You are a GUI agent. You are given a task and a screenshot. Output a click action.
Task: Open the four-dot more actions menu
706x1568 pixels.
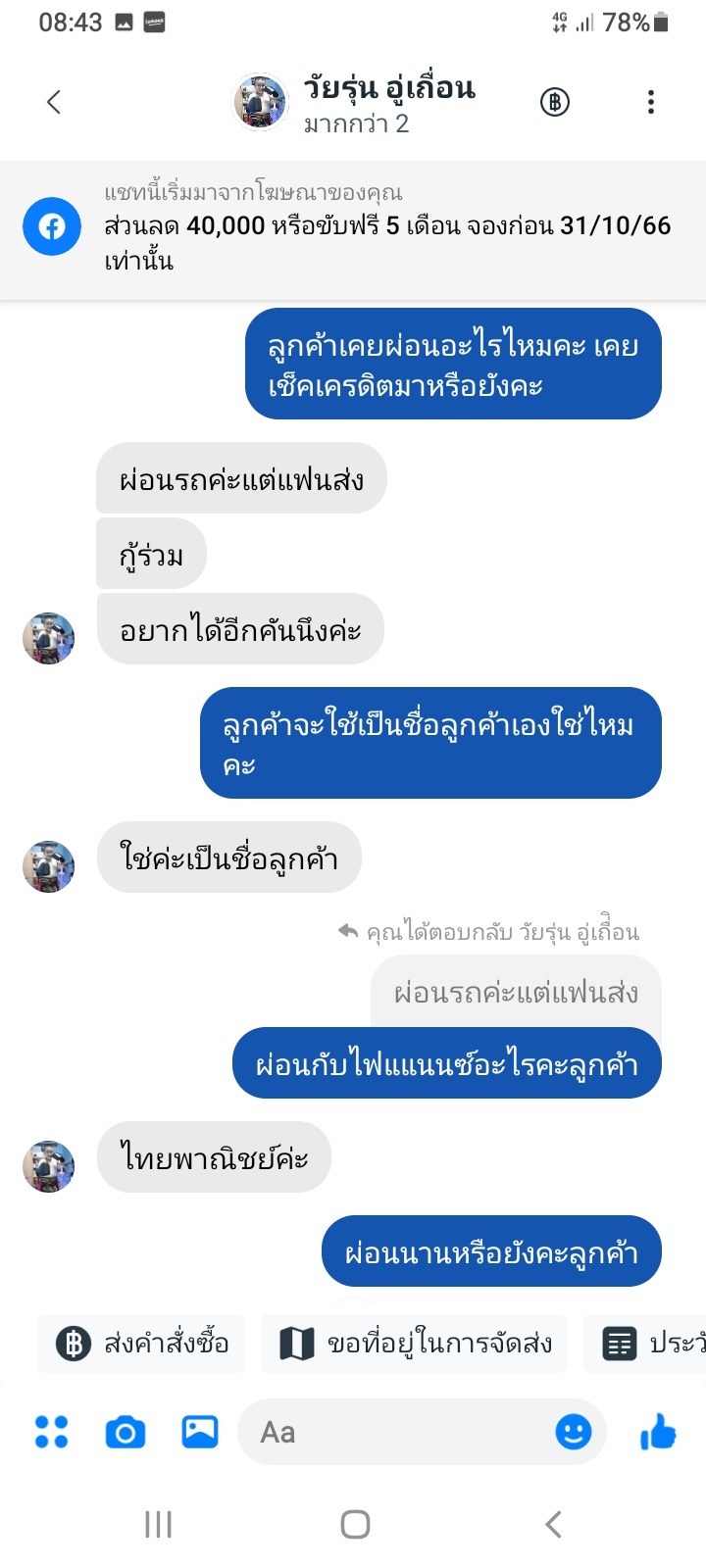click(51, 1432)
